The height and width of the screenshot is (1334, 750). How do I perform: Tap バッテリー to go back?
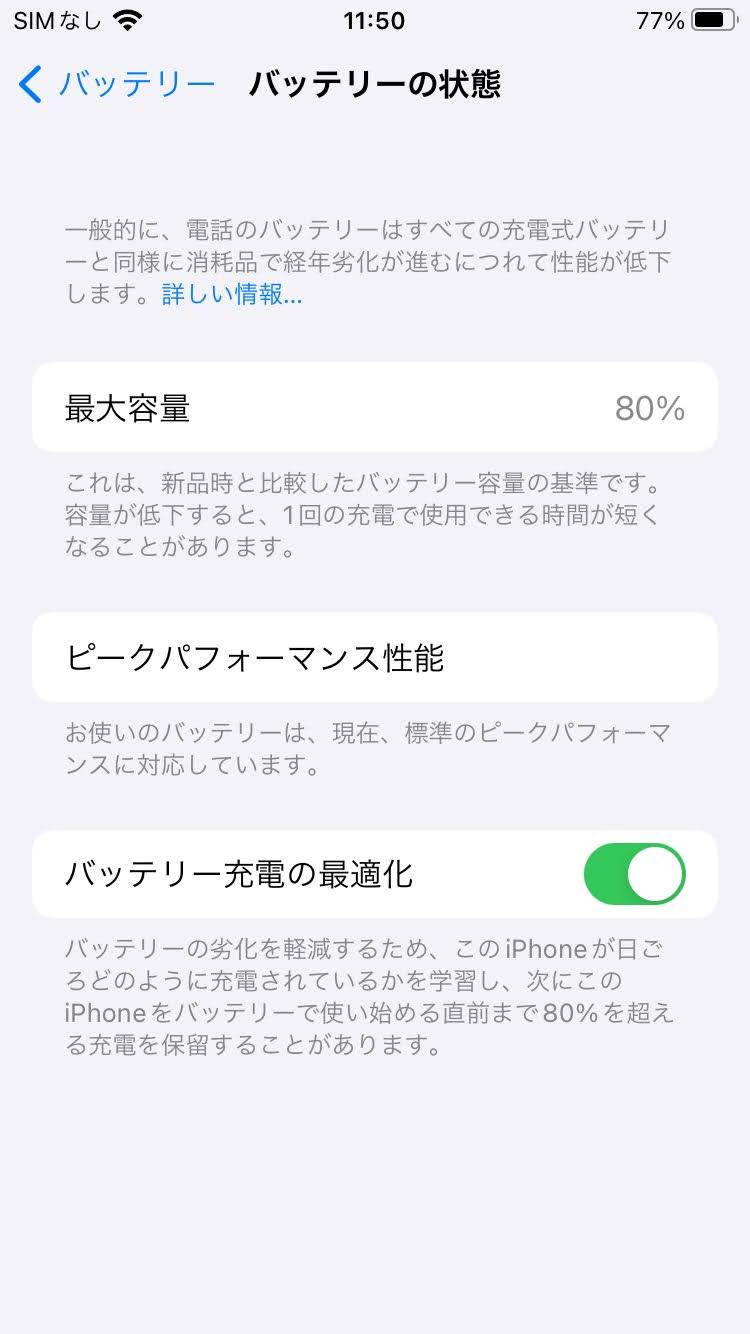(x=138, y=85)
